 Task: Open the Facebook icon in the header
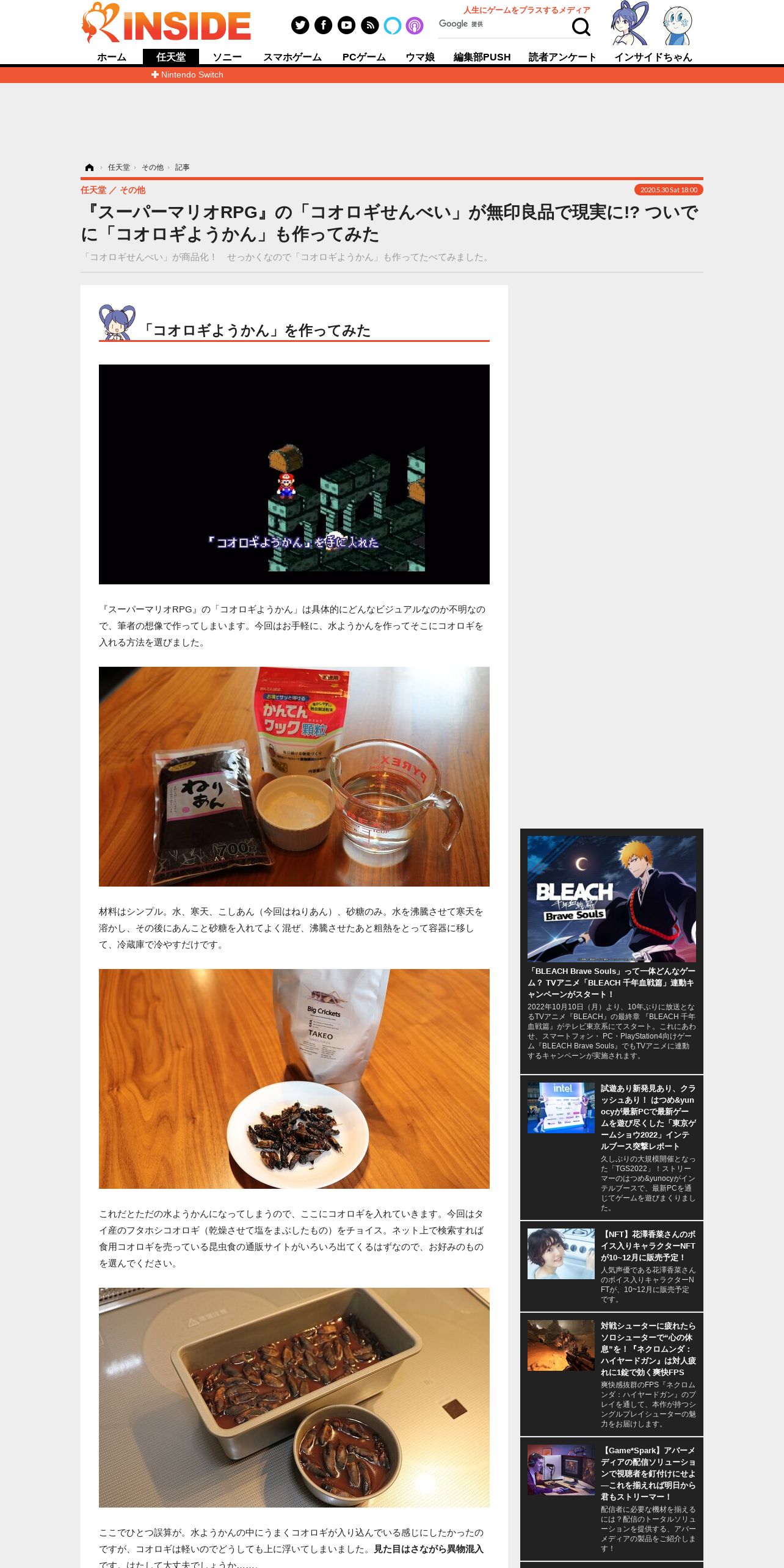click(323, 25)
